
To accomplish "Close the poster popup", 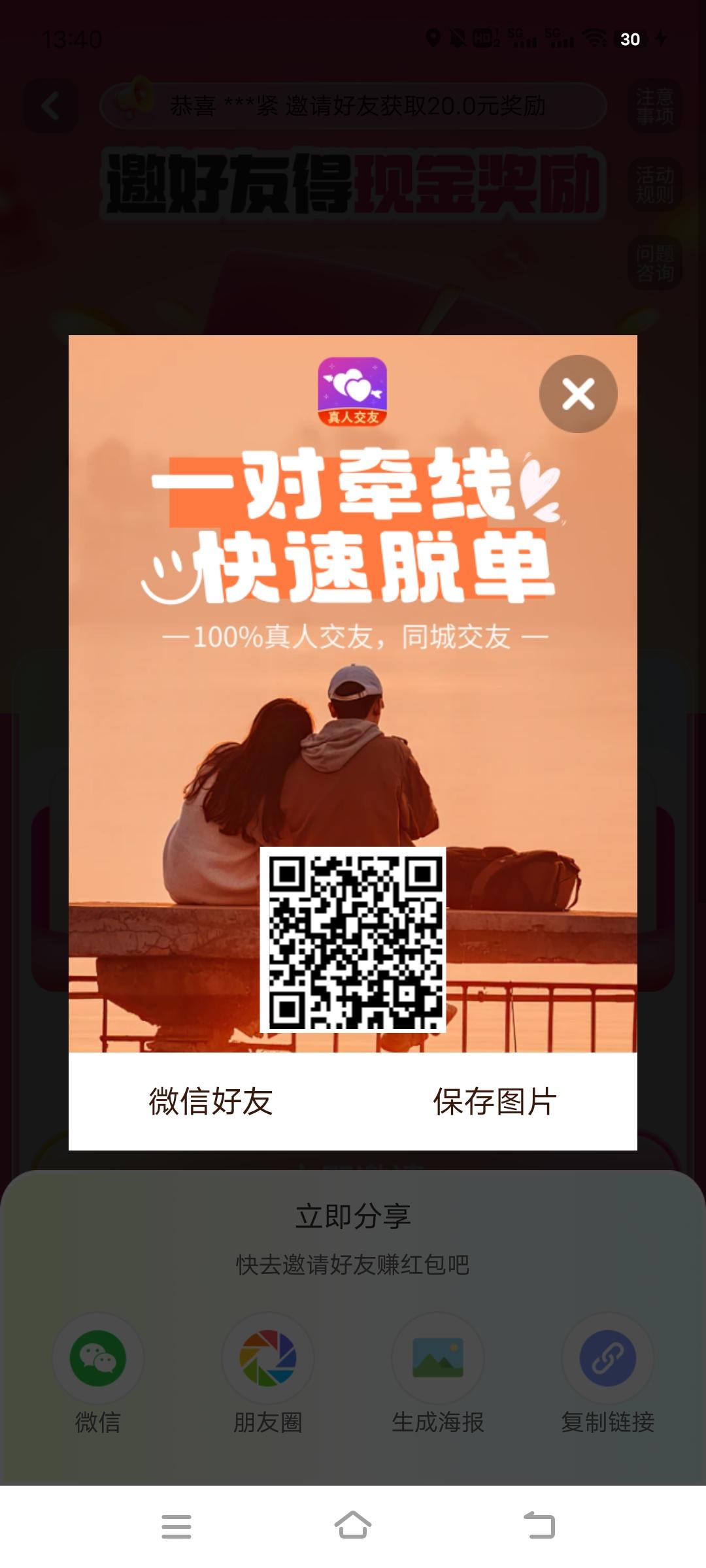I will pyautogui.click(x=578, y=394).
